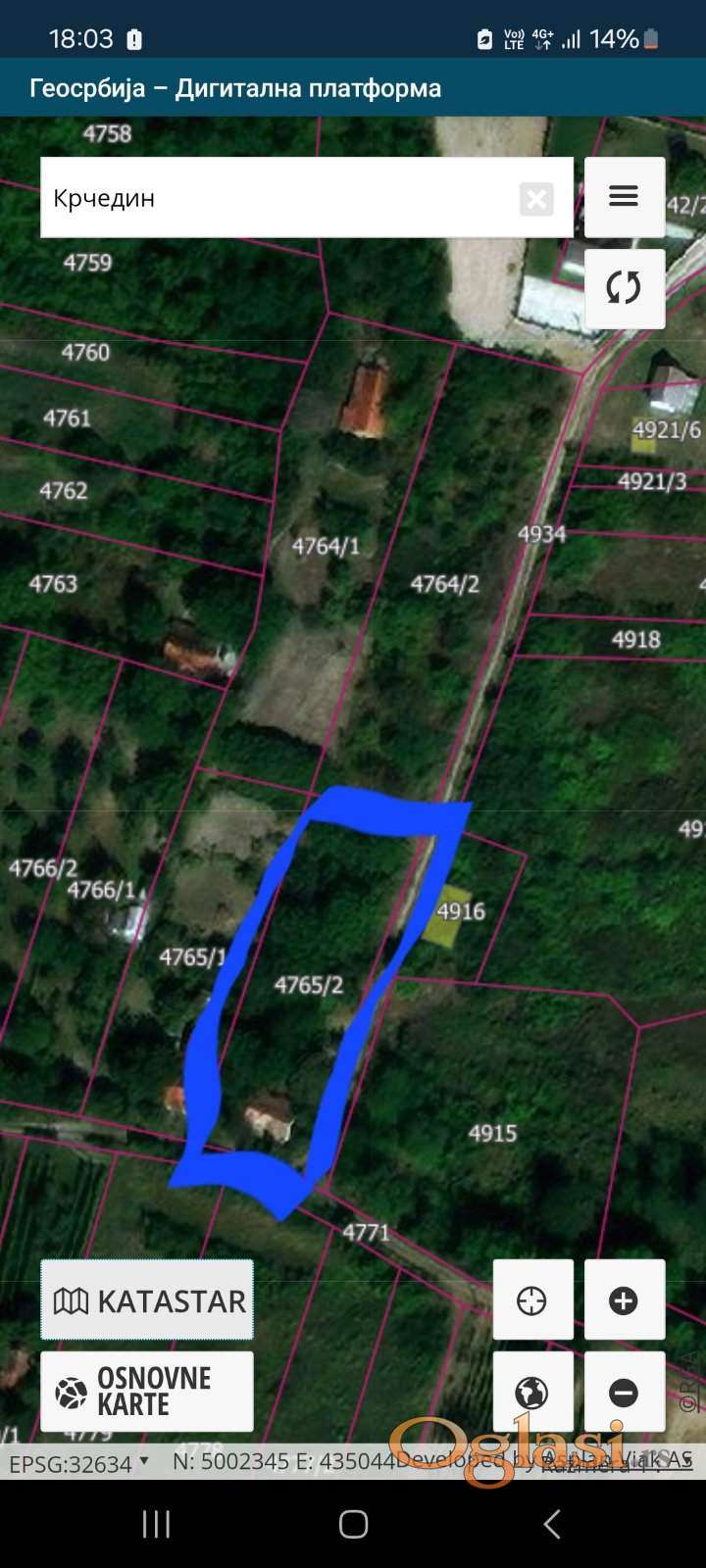This screenshot has width=706, height=1568.
Task: Tap the globe view button
Action: (532, 1393)
